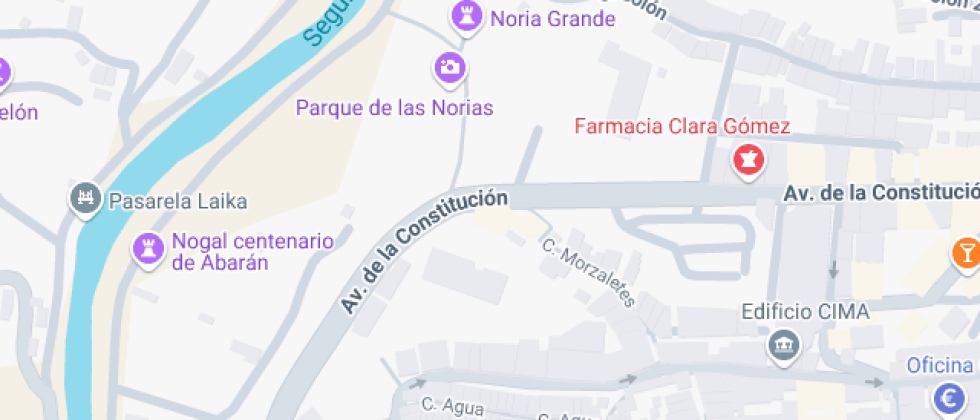Select Nogal centenario de Abarán pin
The height and width of the screenshot is (420, 980).
click(148, 248)
